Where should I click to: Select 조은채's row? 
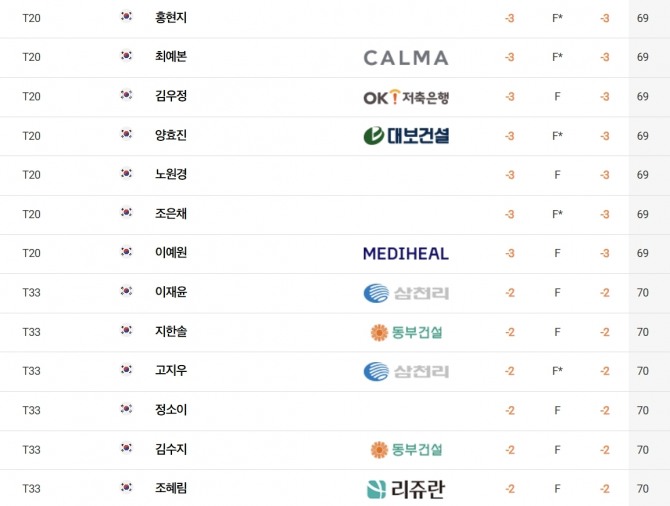[171, 214]
